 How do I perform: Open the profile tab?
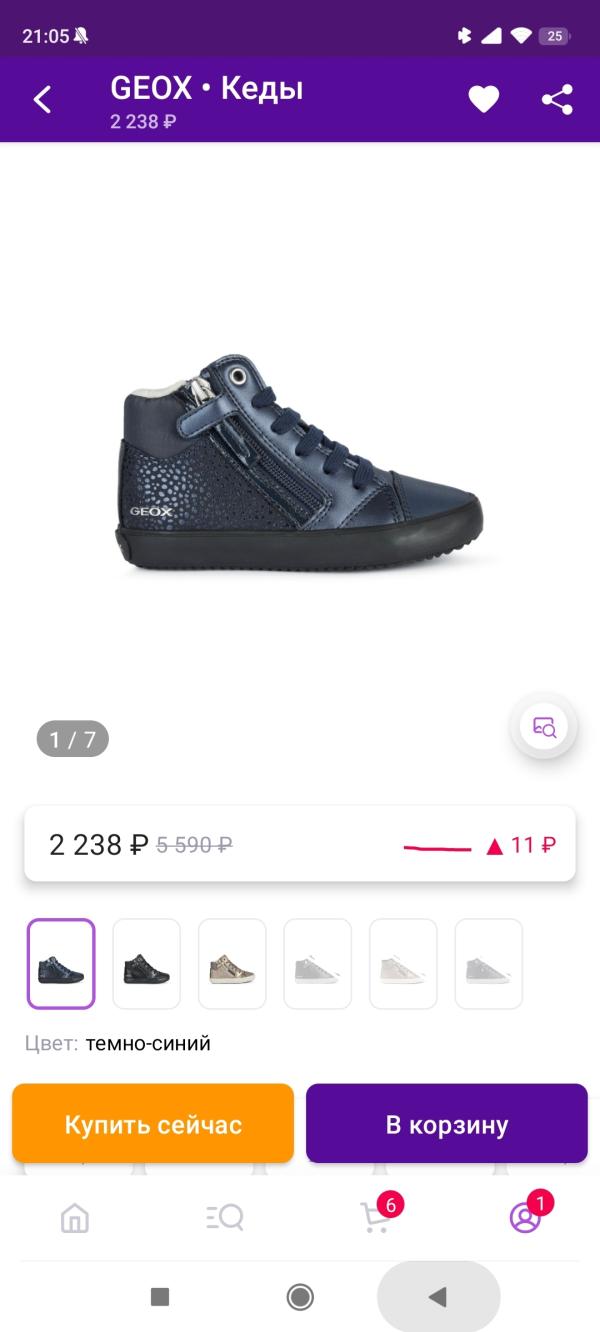point(525,1217)
